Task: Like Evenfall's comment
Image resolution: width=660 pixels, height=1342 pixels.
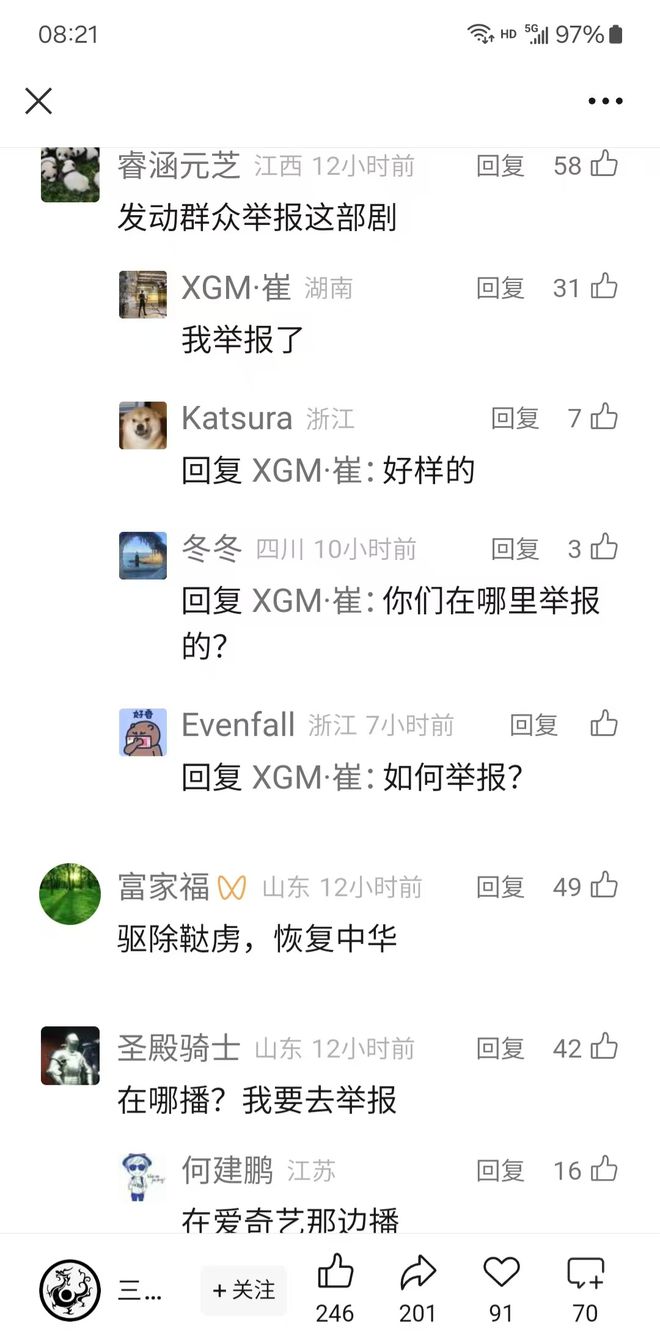Action: point(604,724)
